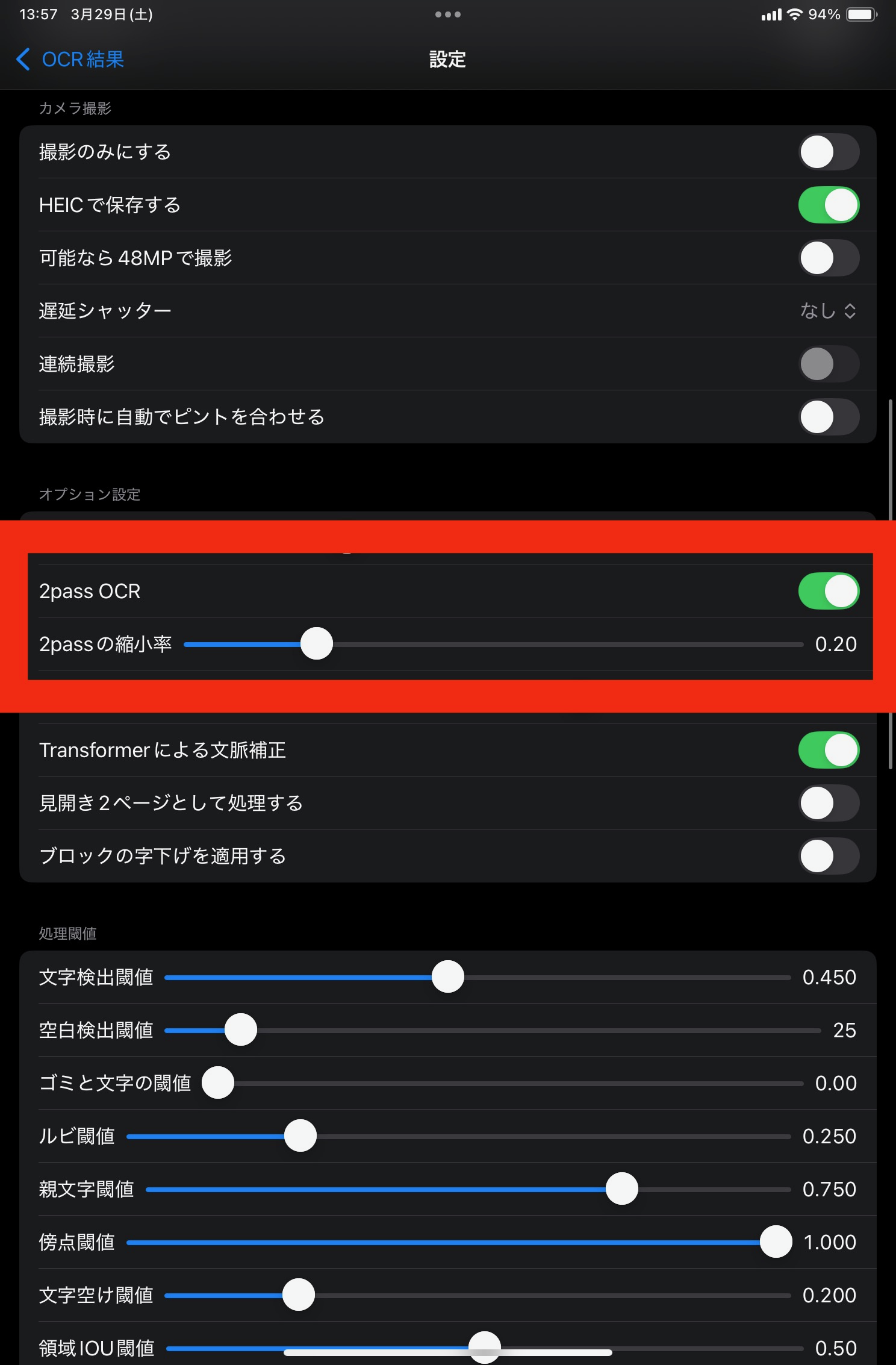Image resolution: width=896 pixels, height=1365 pixels.
Task: Disable the 2pass OCR switch
Action: pyautogui.click(x=828, y=591)
